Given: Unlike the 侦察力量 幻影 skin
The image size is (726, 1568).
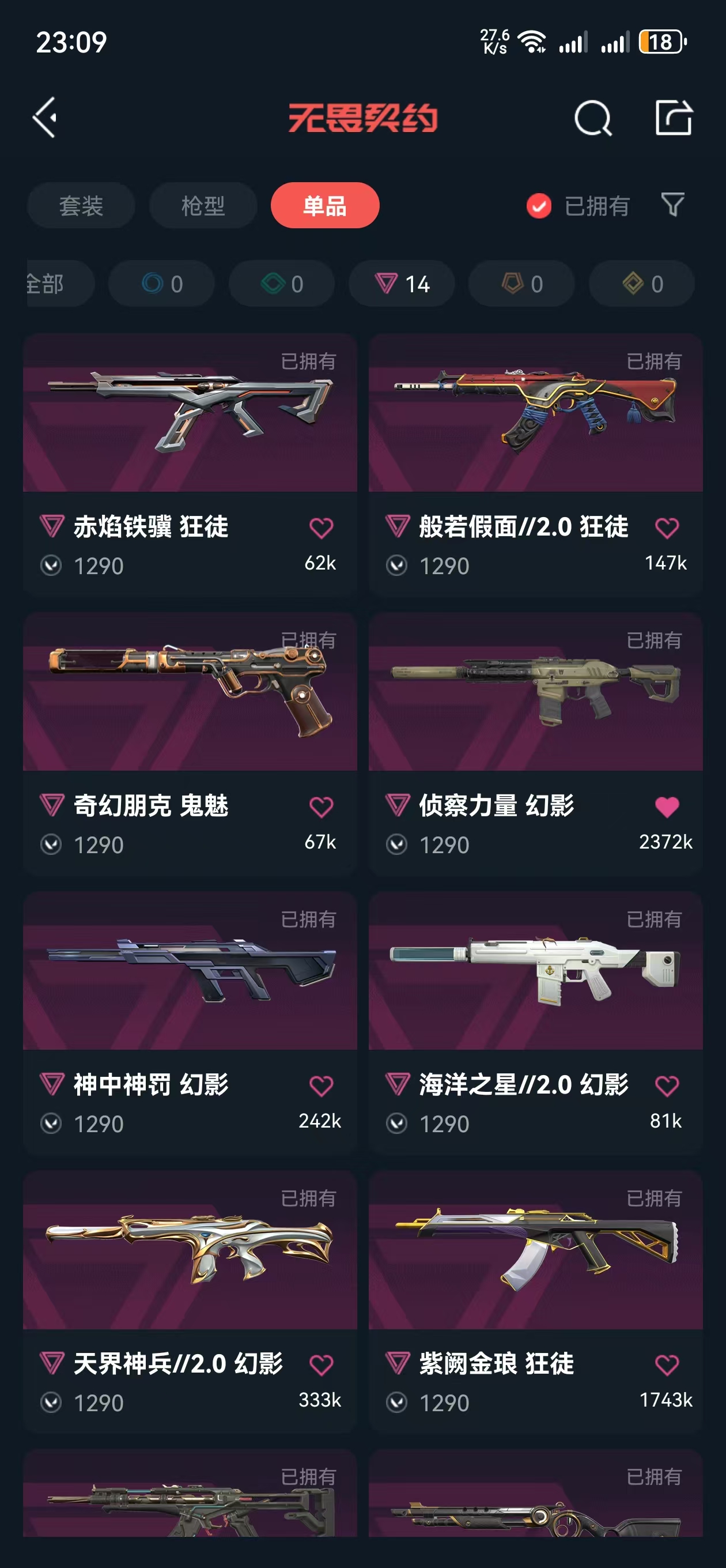Looking at the screenshot, I should 666,806.
